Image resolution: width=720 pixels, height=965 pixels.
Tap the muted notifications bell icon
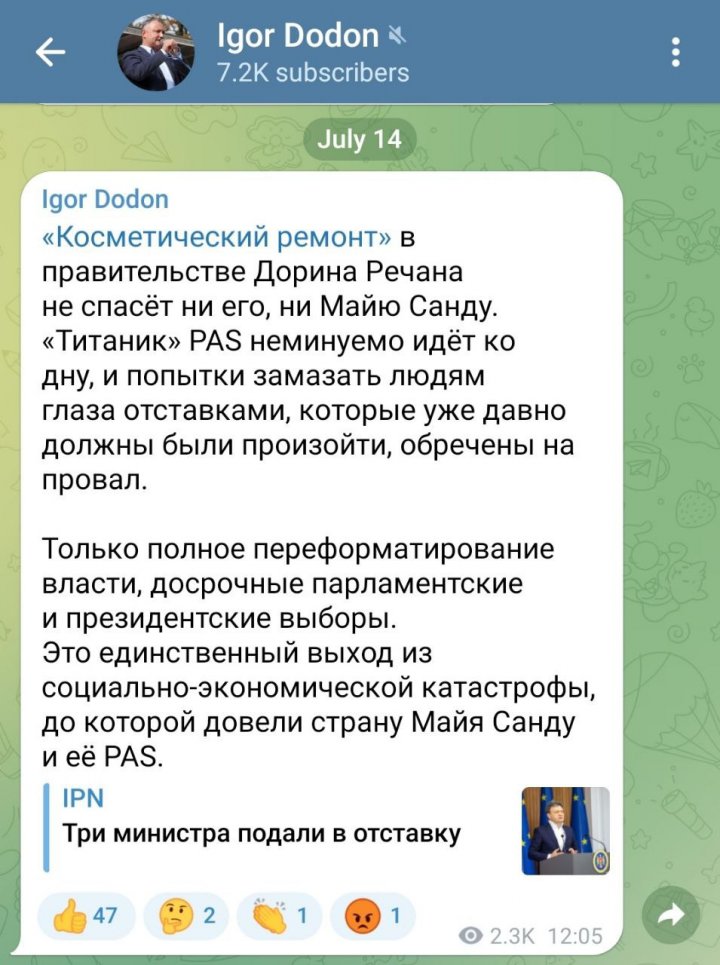pyautogui.click(x=398, y=33)
